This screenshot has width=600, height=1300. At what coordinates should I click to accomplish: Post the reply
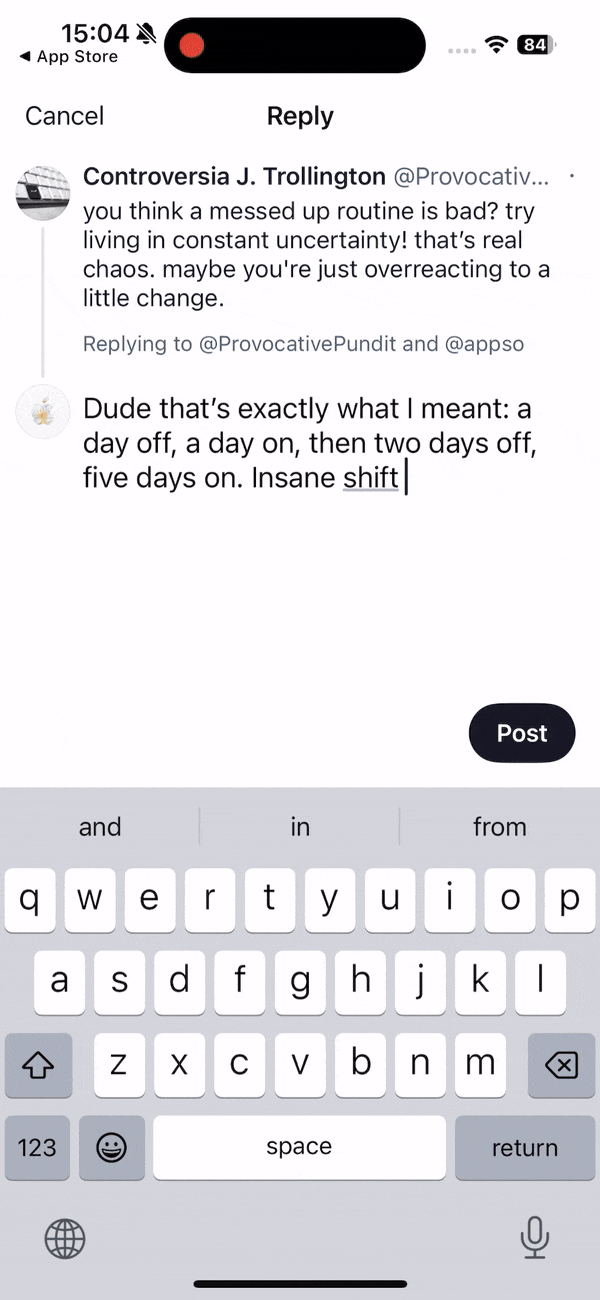[522, 733]
